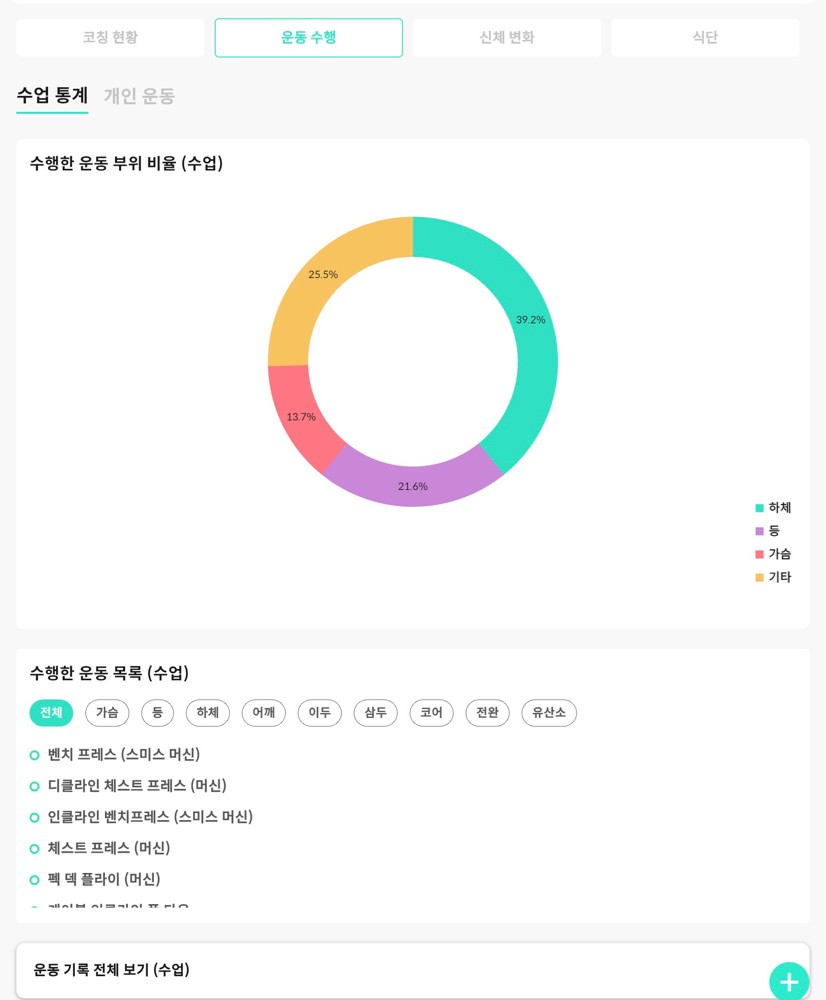
Task: Select the 전완 filter chip
Action: (x=487, y=713)
